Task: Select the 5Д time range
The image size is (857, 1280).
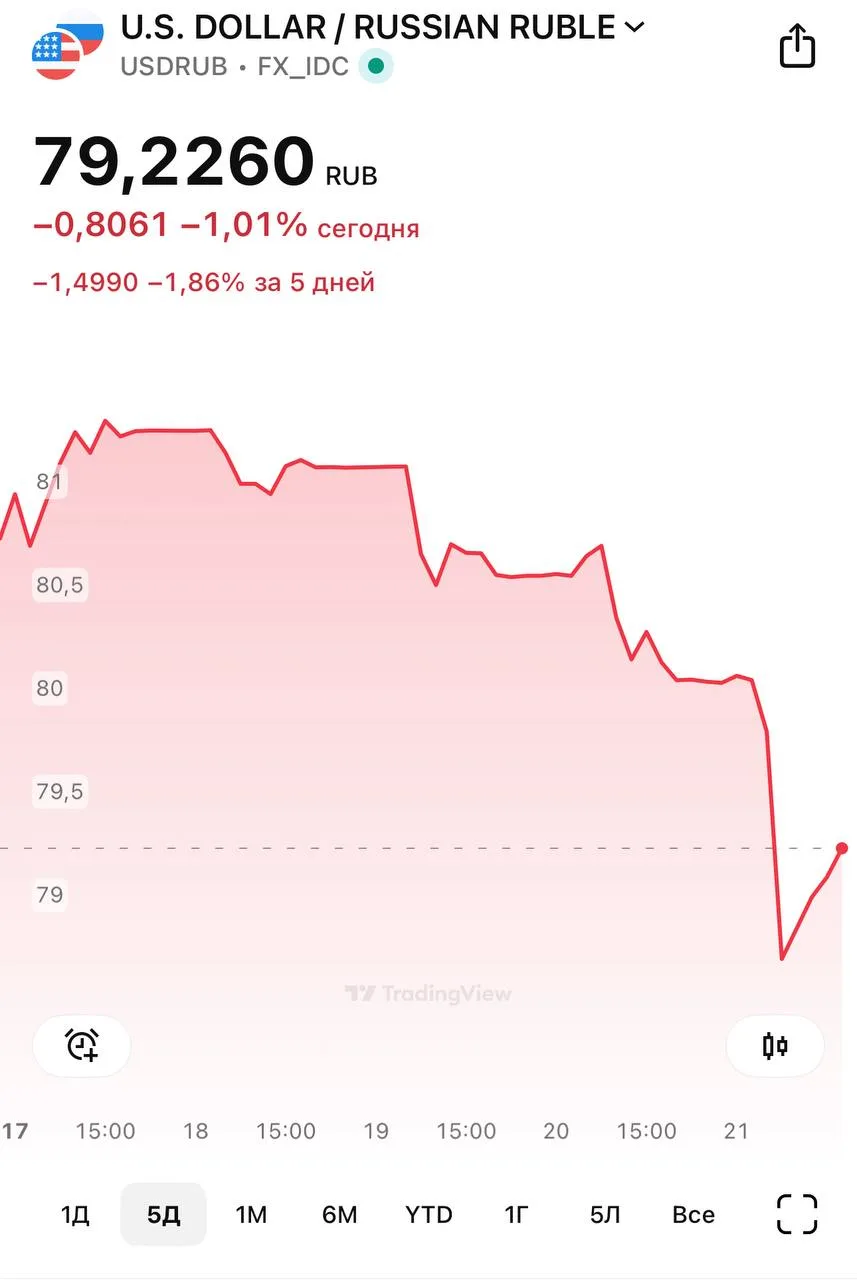Action: [x=163, y=1215]
